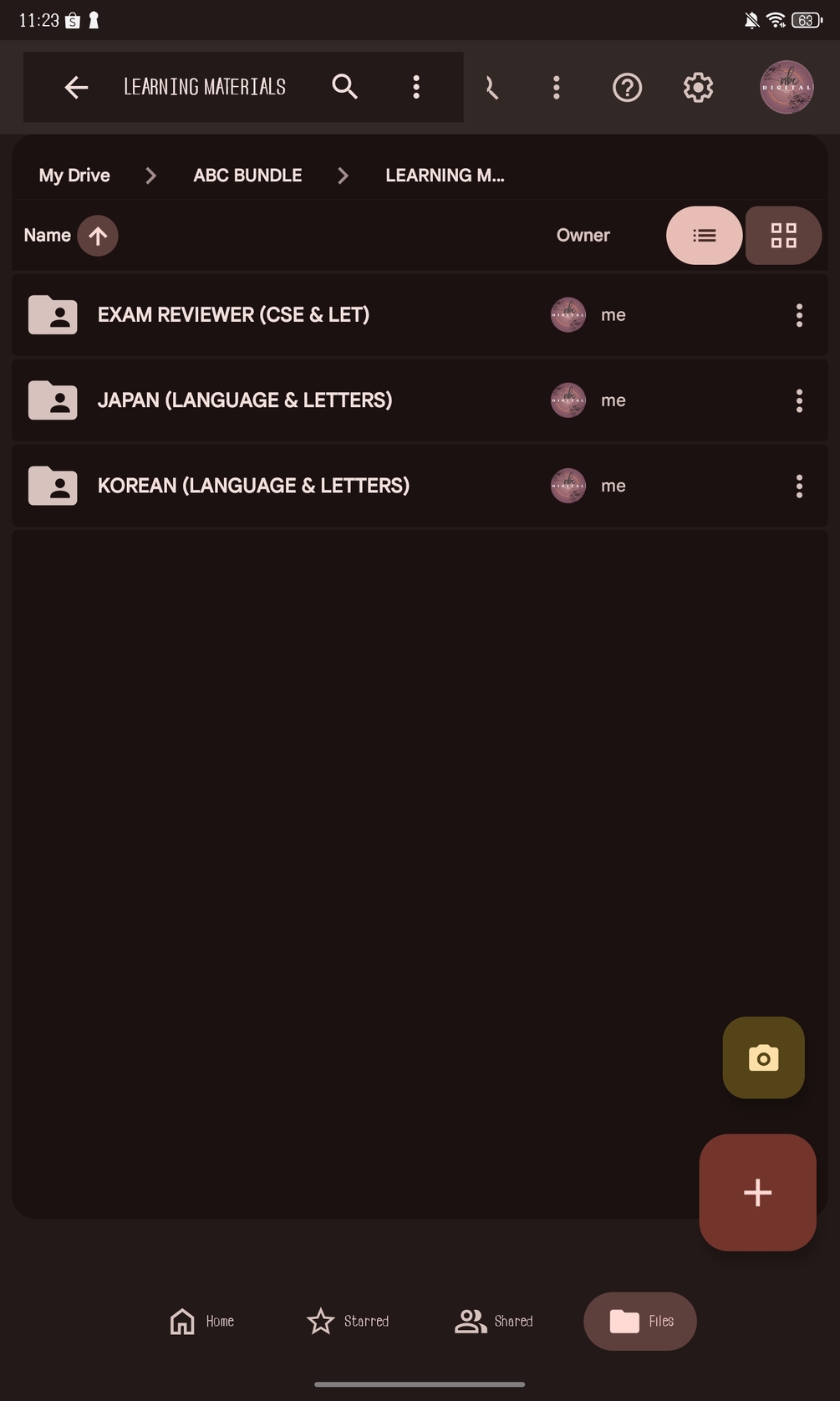Open the help icon

[x=627, y=87]
